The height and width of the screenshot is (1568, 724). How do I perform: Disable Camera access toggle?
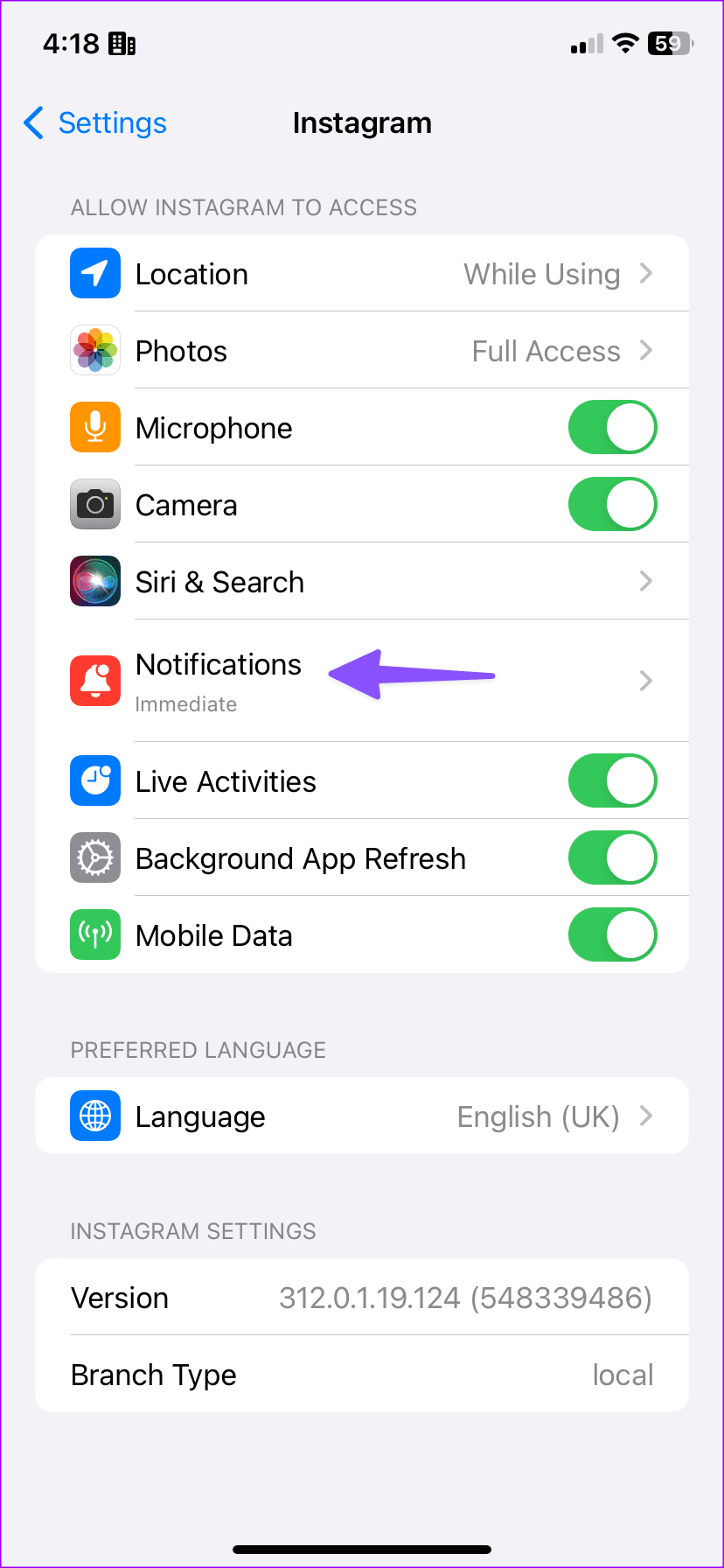612,505
